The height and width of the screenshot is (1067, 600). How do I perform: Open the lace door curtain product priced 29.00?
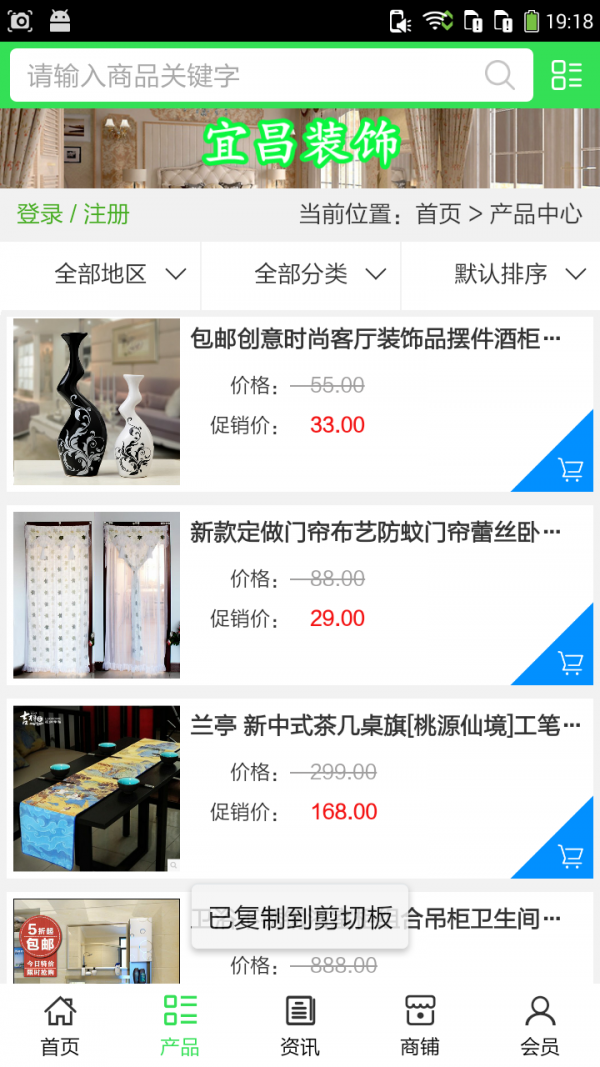point(375,533)
